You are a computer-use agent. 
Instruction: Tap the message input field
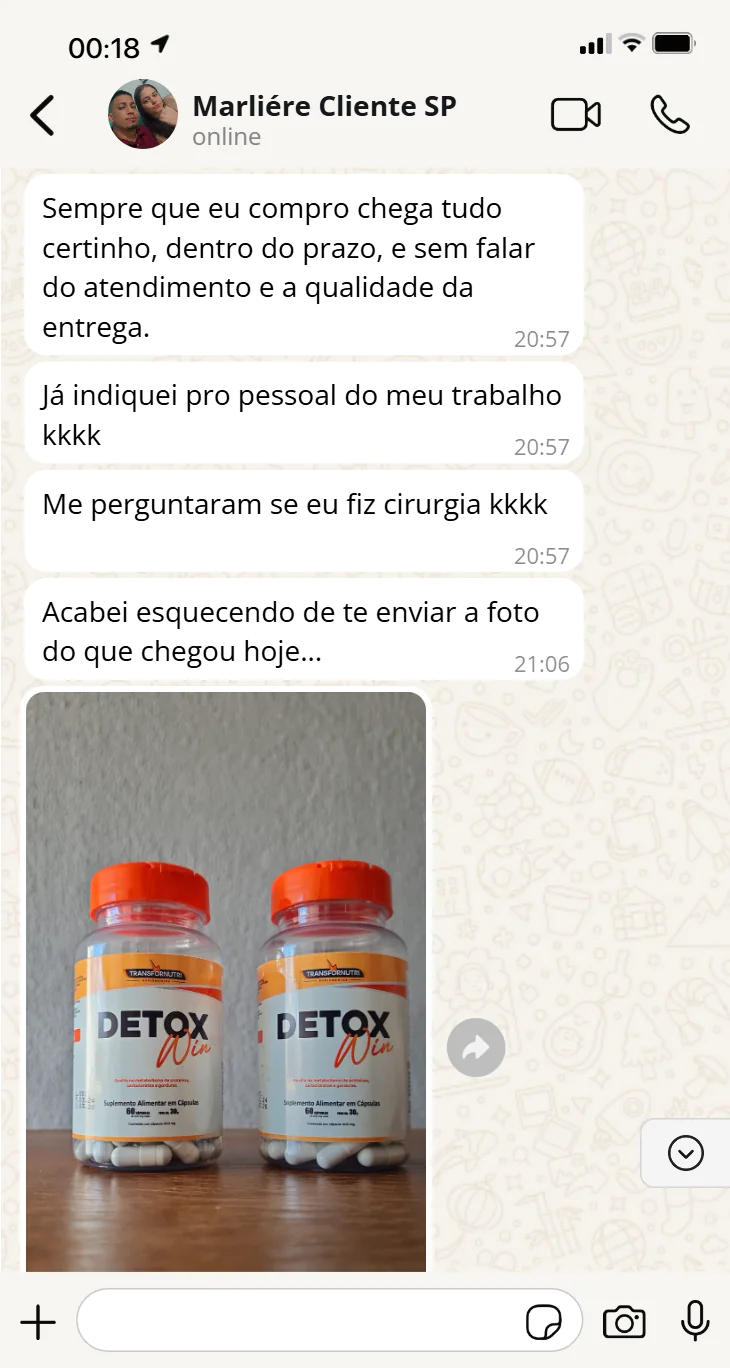[300, 1322]
